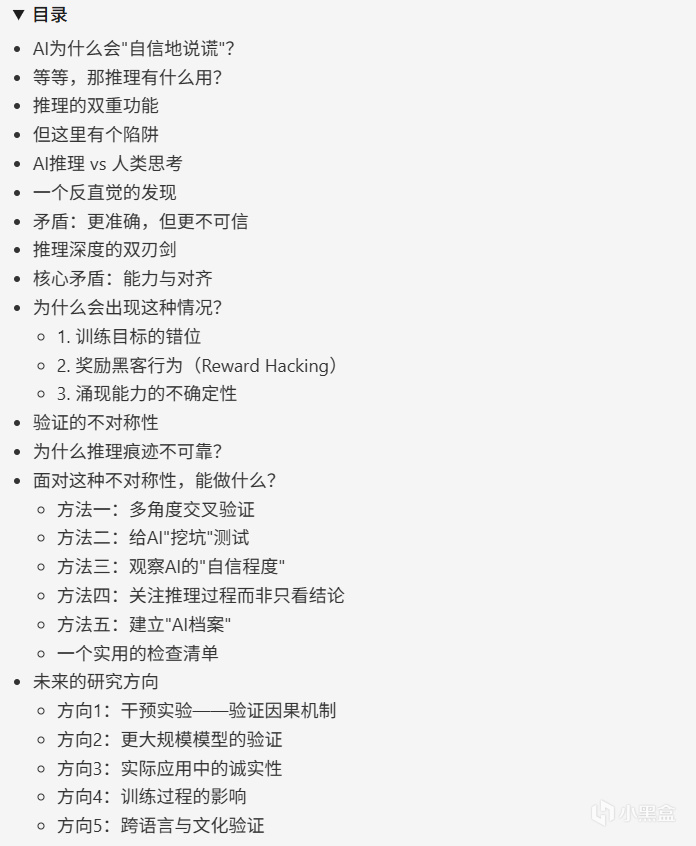696x846 pixels.
Task: Open 核心矛盾：能力与对齐 entry
Action: click(123, 279)
